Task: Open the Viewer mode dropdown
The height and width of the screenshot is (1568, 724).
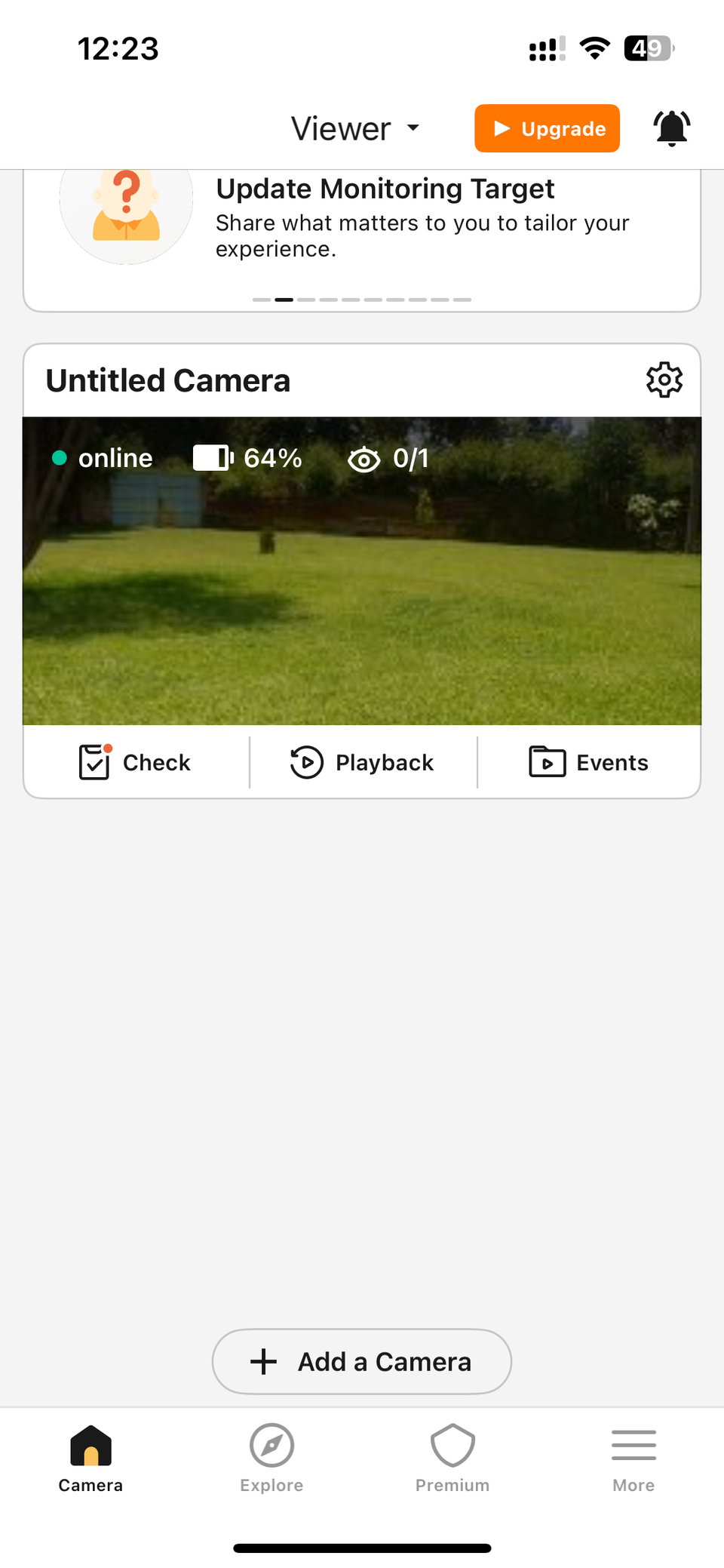Action: [x=355, y=128]
